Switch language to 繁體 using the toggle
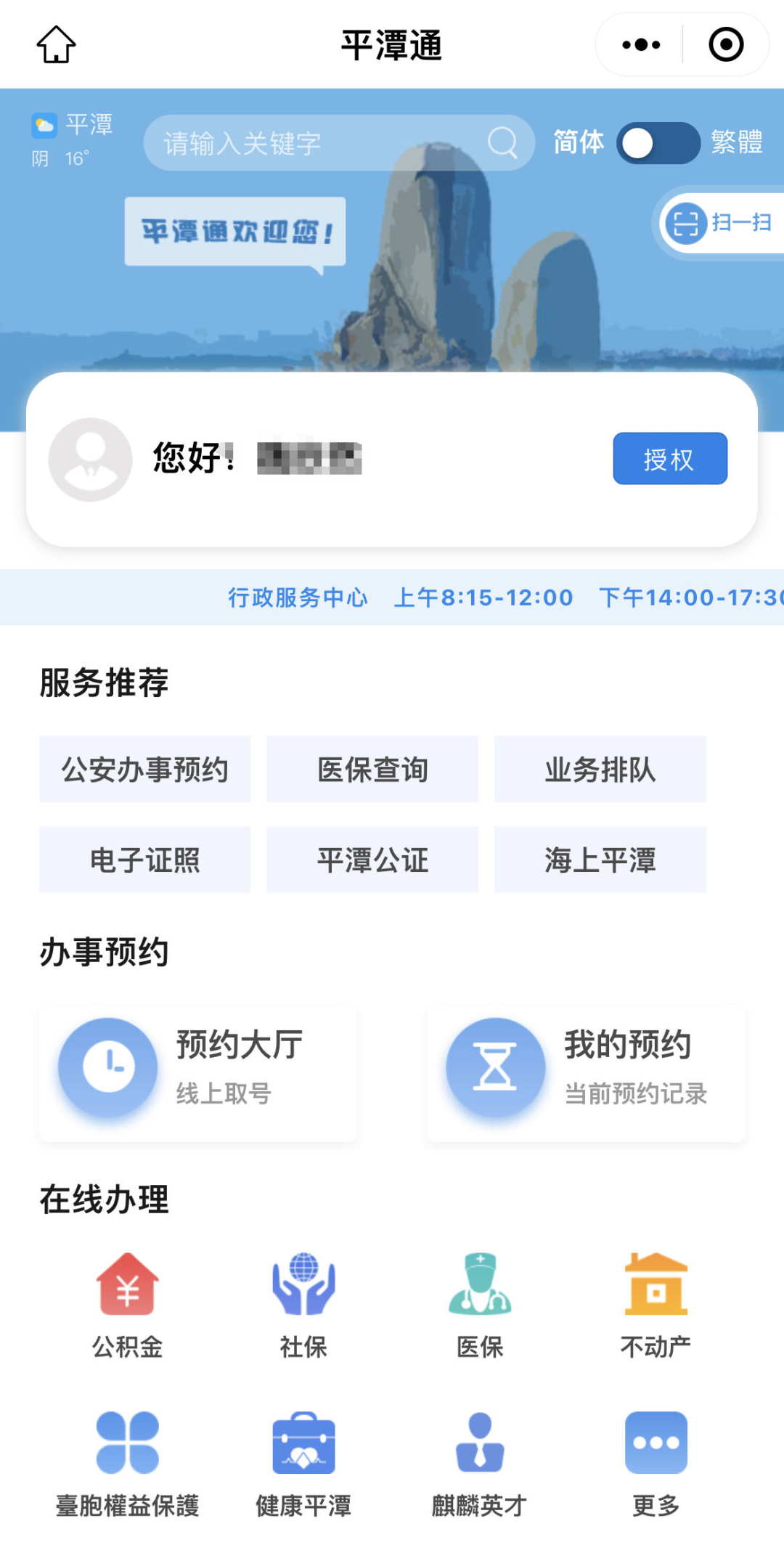784x1553 pixels. (x=659, y=142)
